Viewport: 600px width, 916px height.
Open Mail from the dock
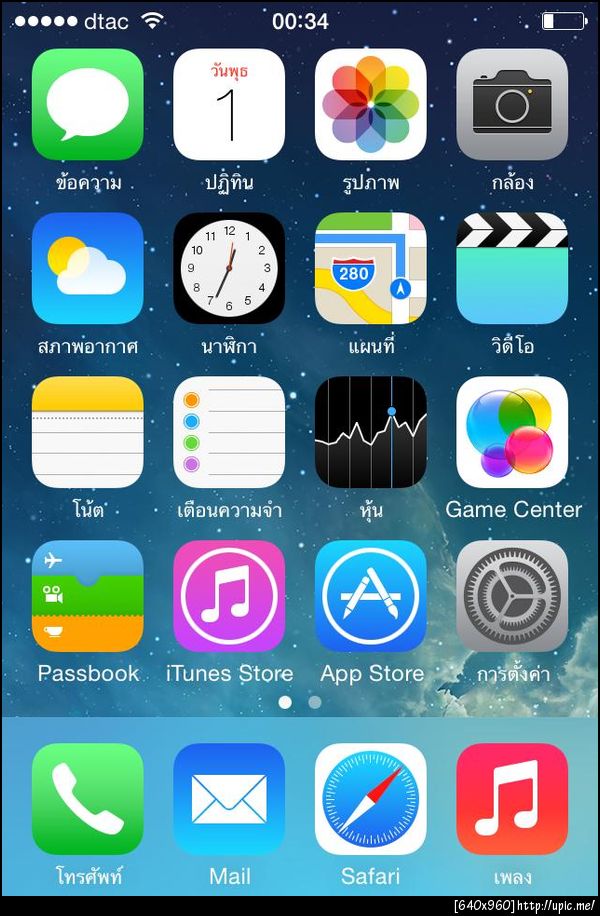(x=229, y=799)
